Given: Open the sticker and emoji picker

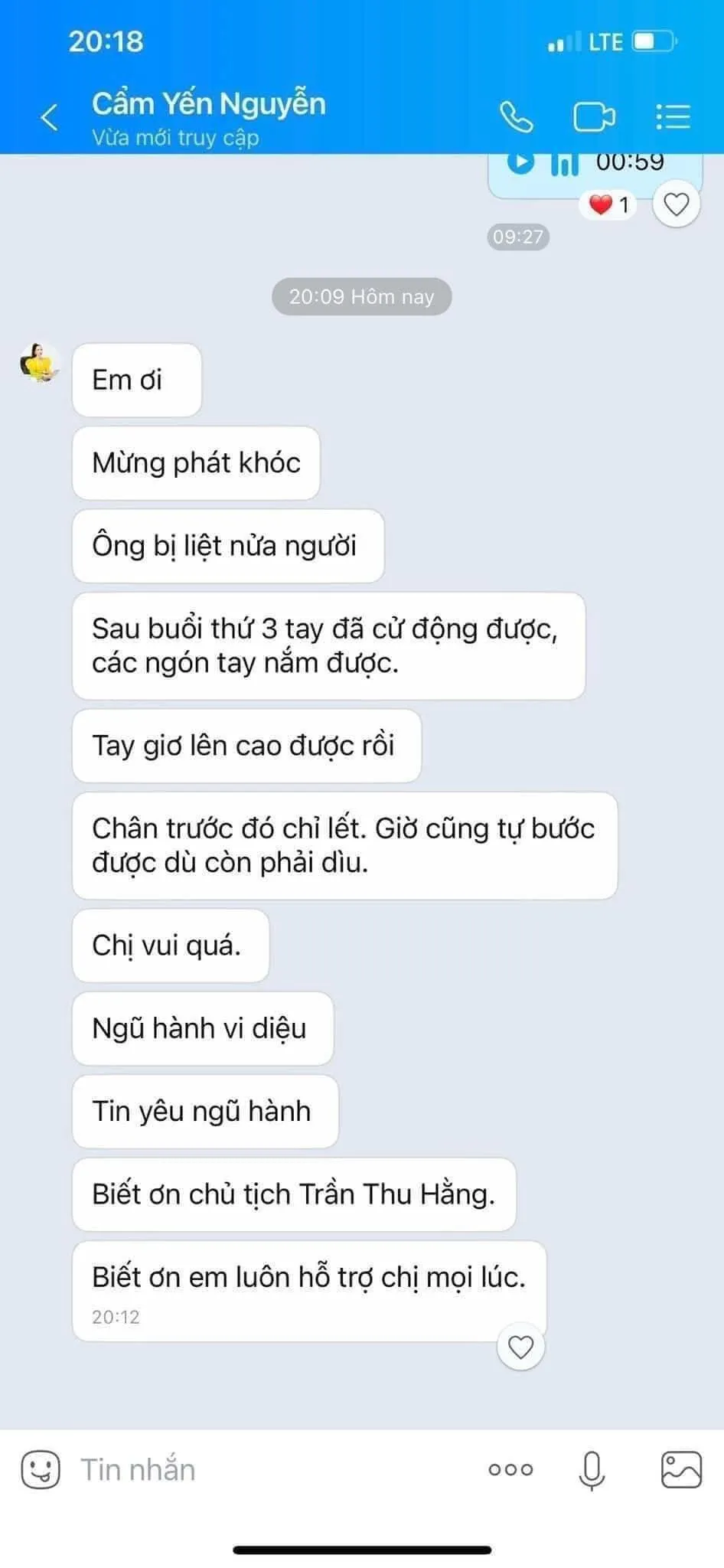Looking at the screenshot, I should (x=41, y=1469).
